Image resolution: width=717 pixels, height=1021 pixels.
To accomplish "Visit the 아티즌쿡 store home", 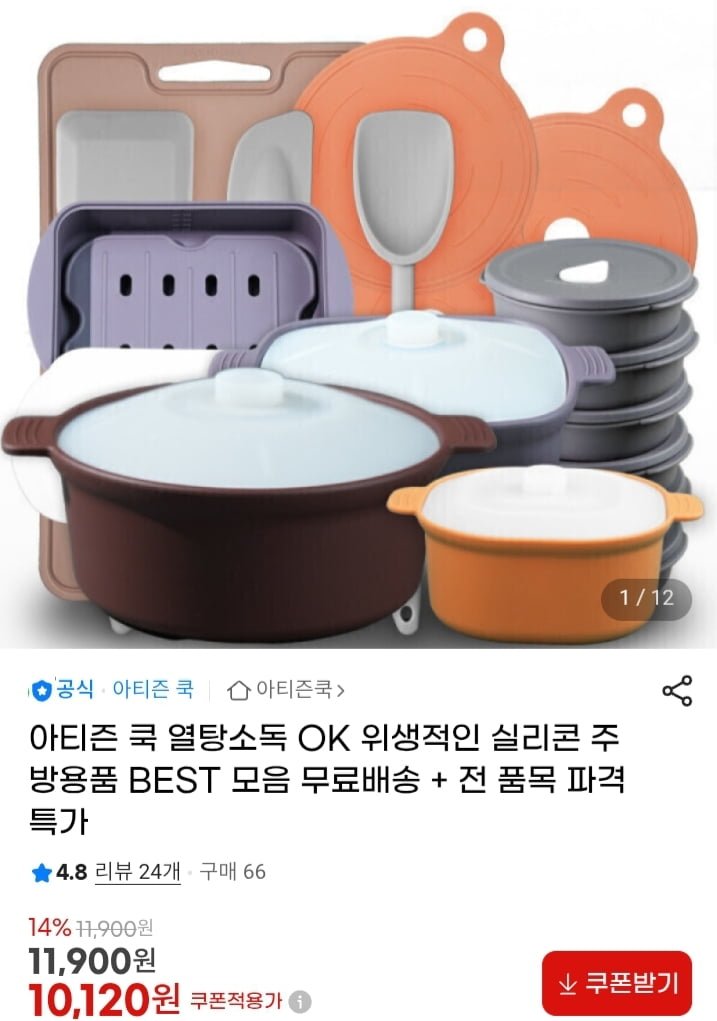I will [x=287, y=690].
